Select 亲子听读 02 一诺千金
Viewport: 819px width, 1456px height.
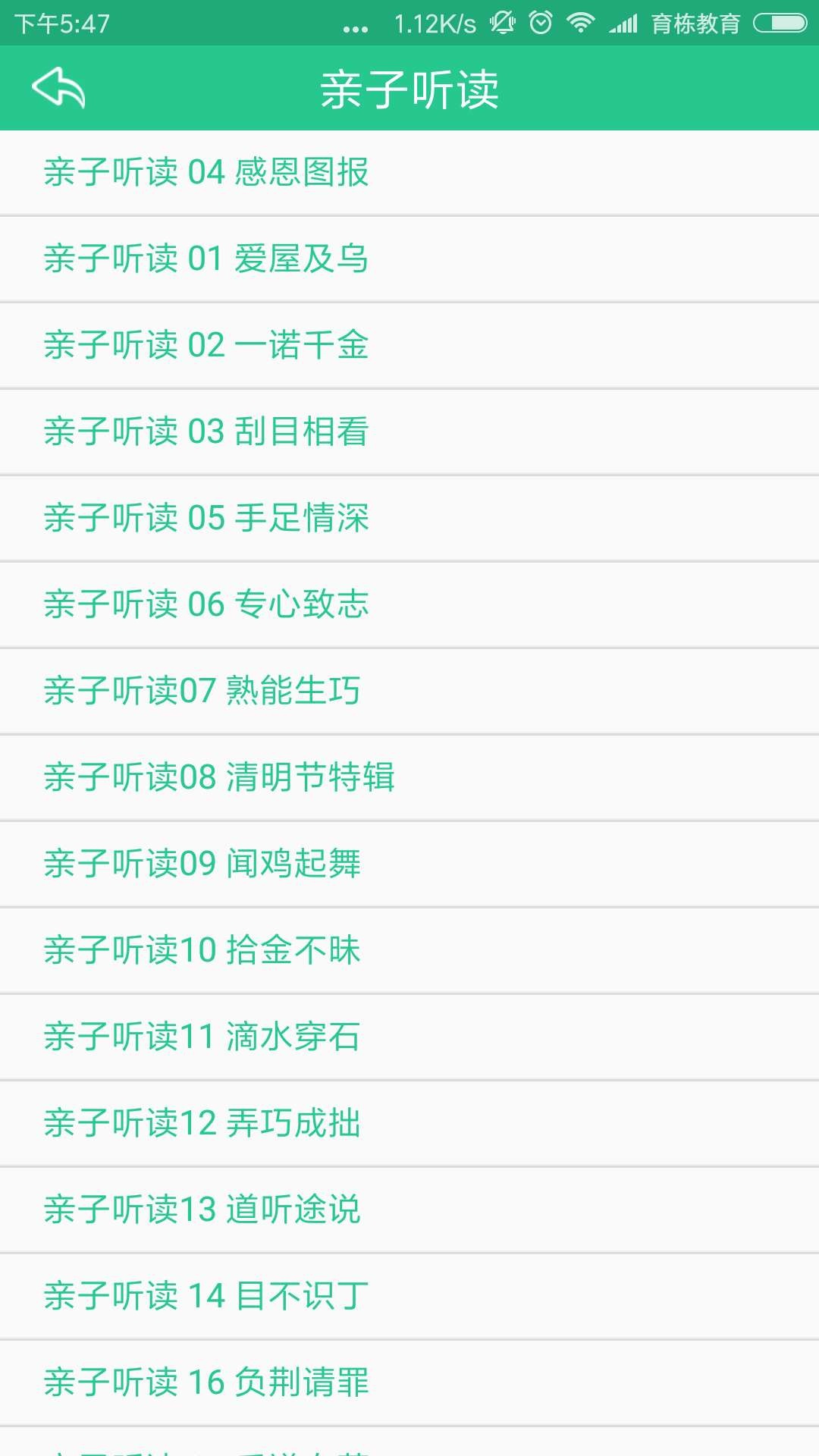(409, 346)
